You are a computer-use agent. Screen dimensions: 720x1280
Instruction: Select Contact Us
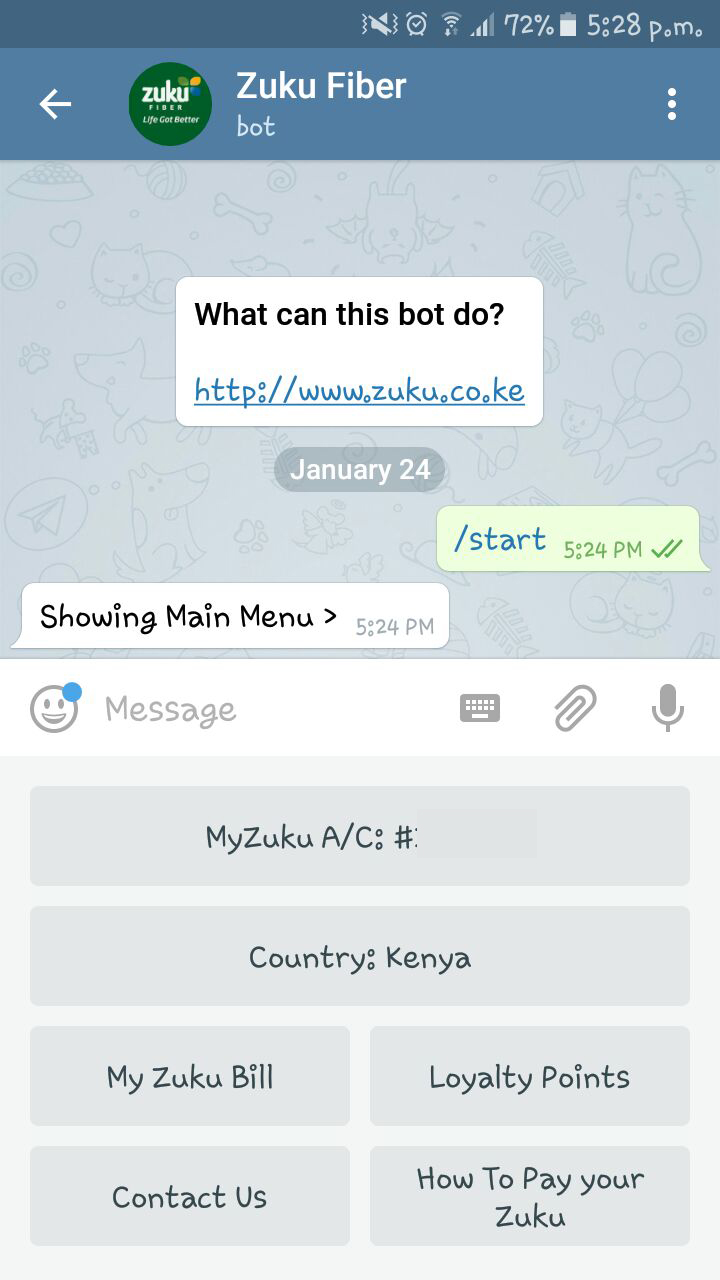pos(190,1196)
